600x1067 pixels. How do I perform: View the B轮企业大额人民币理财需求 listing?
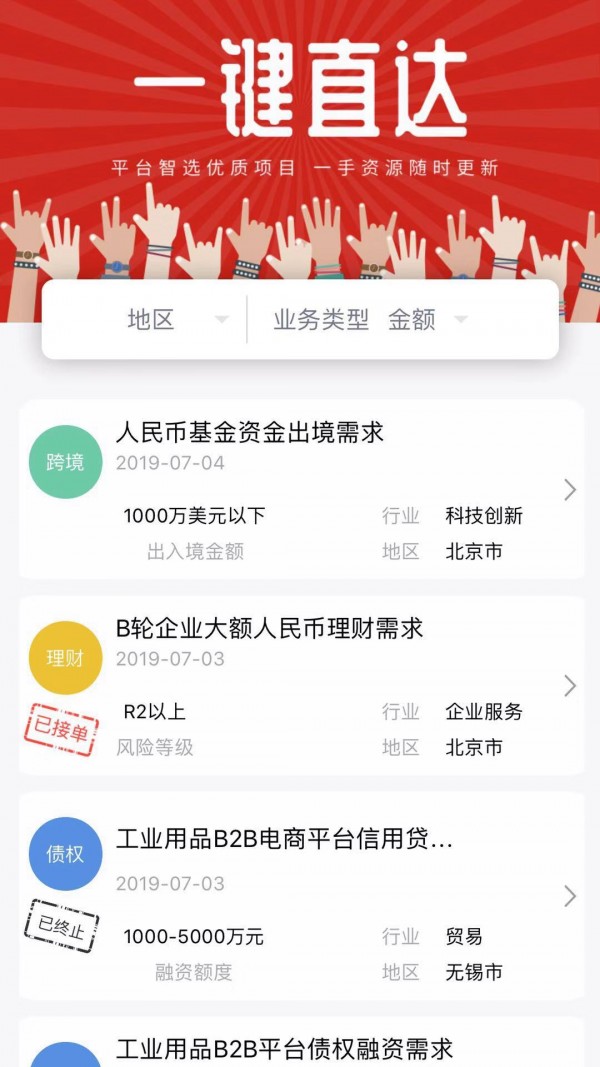(x=300, y=685)
